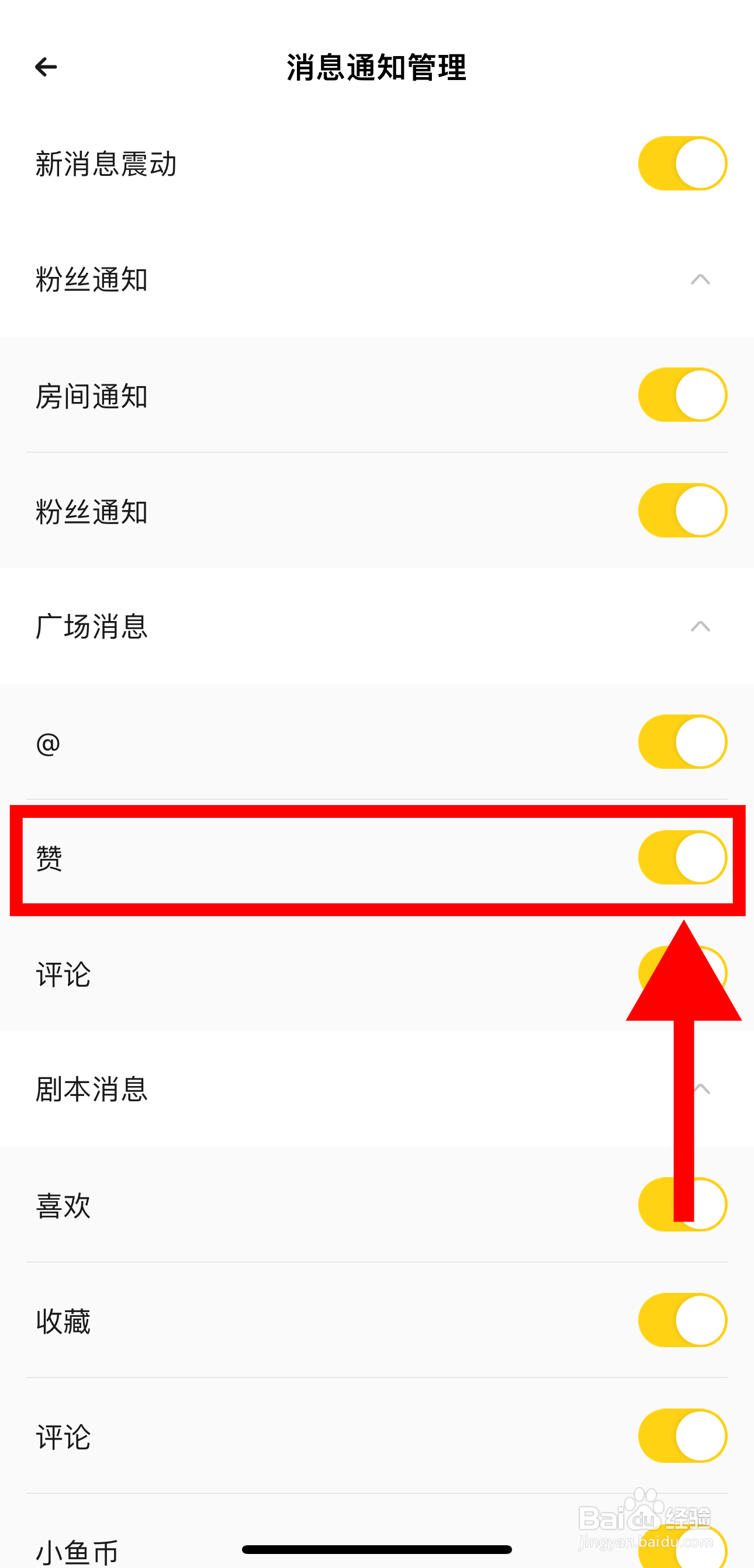The image size is (754, 1568).
Task: Toggle the @ mention notification switch
Action: pyautogui.click(x=682, y=741)
